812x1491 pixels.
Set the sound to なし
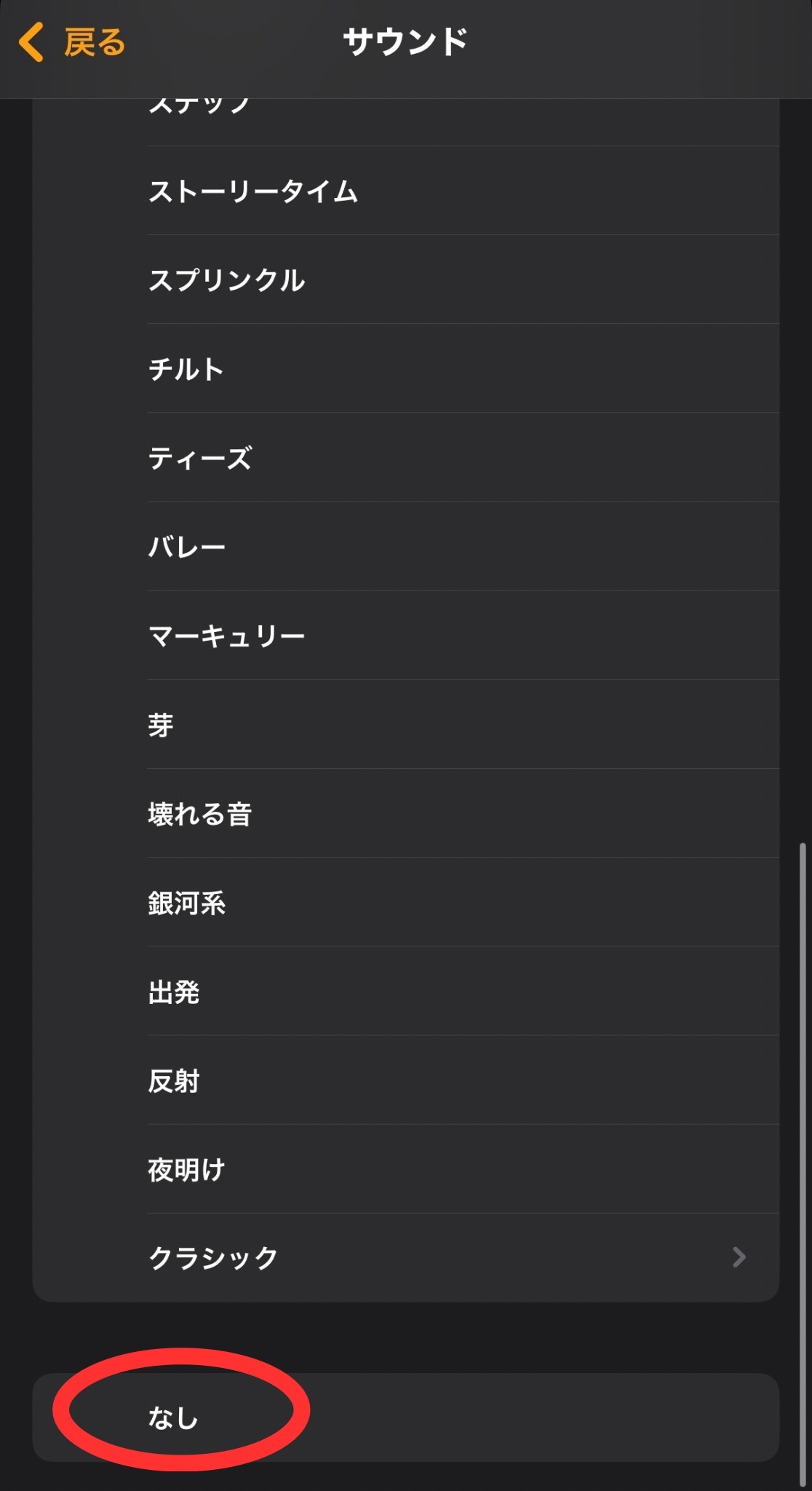coord(406,1417)
